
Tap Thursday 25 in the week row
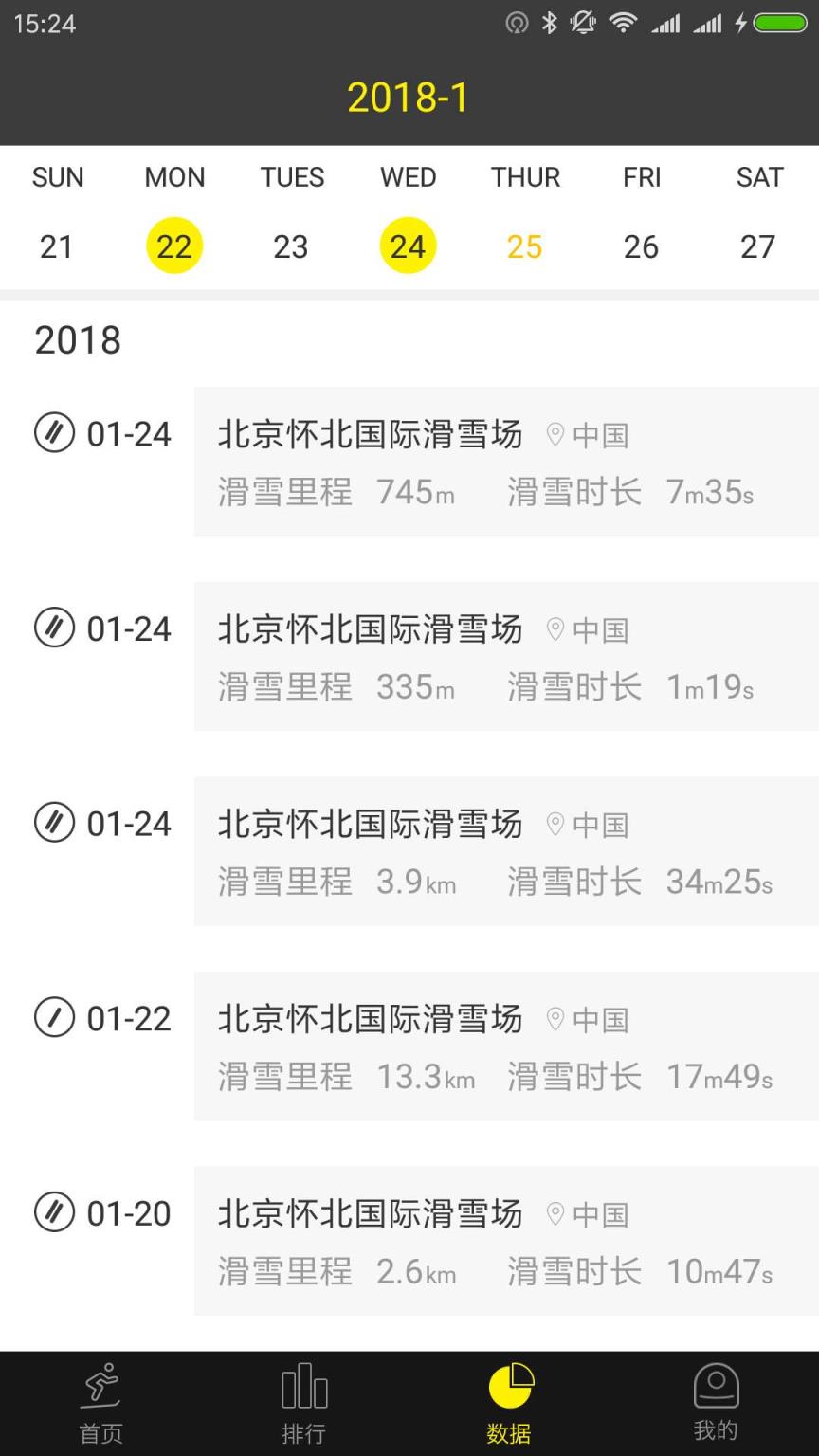pyautogui.click(x=524, y=246)
